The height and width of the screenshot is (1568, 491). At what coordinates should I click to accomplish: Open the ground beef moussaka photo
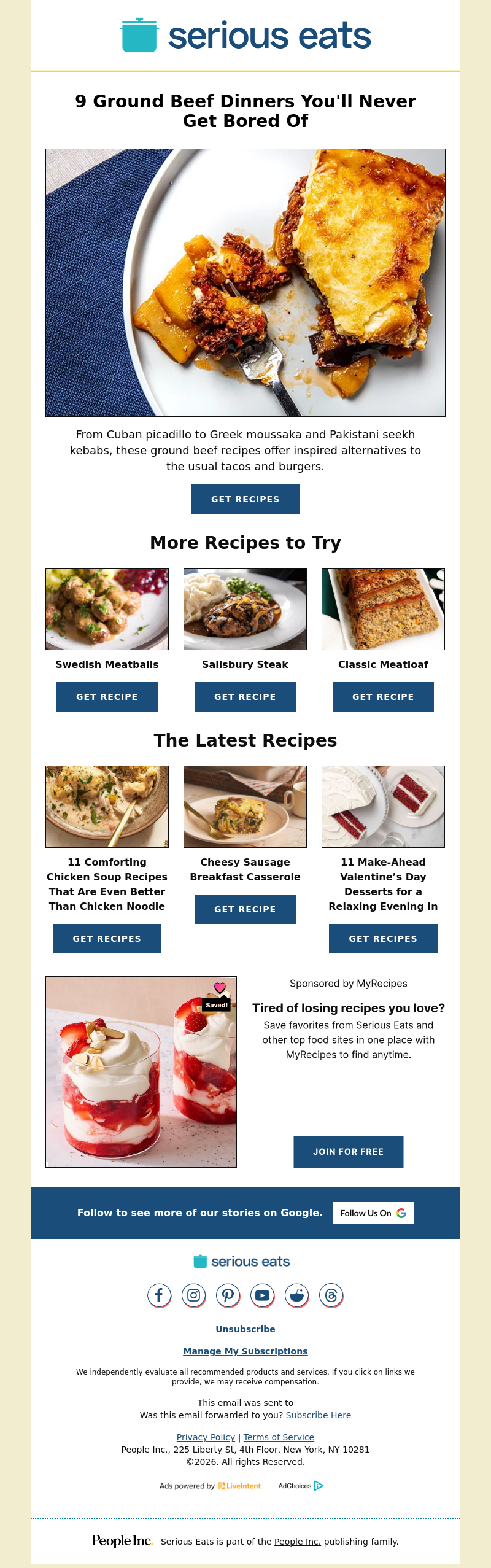tap(245, 282)
